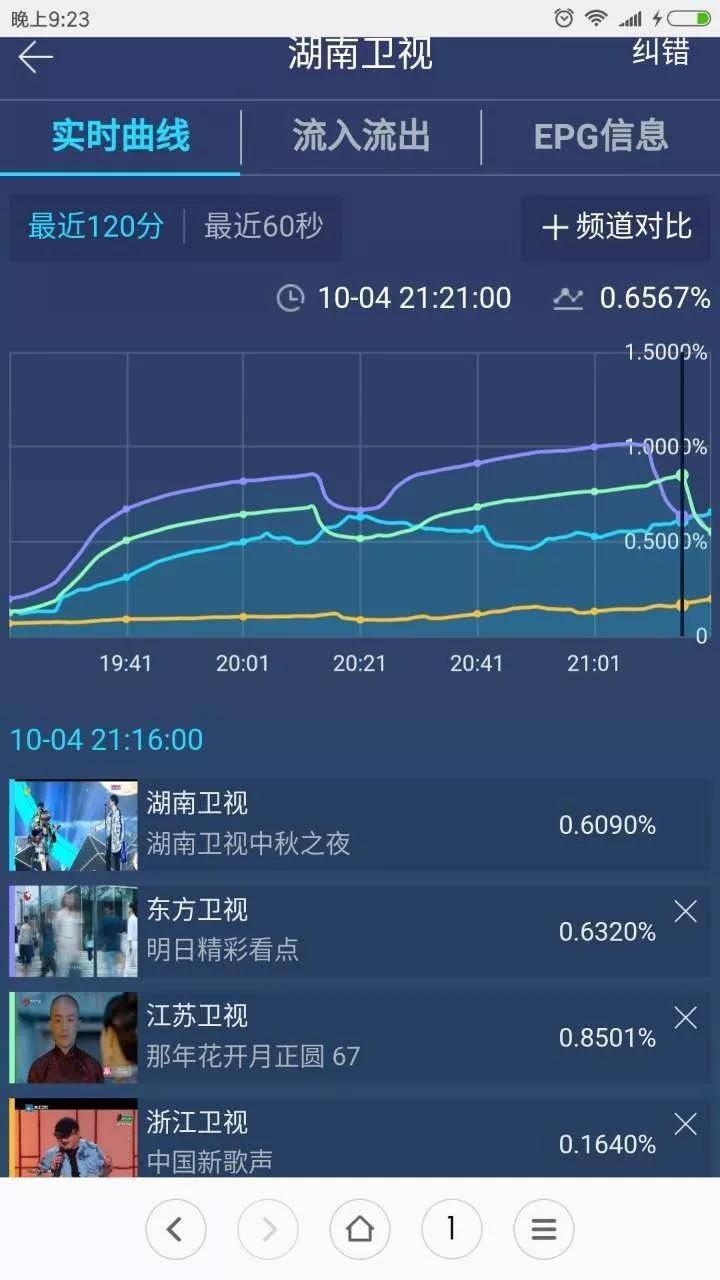Switch to the 流入流出 tab

pos(361,136)
